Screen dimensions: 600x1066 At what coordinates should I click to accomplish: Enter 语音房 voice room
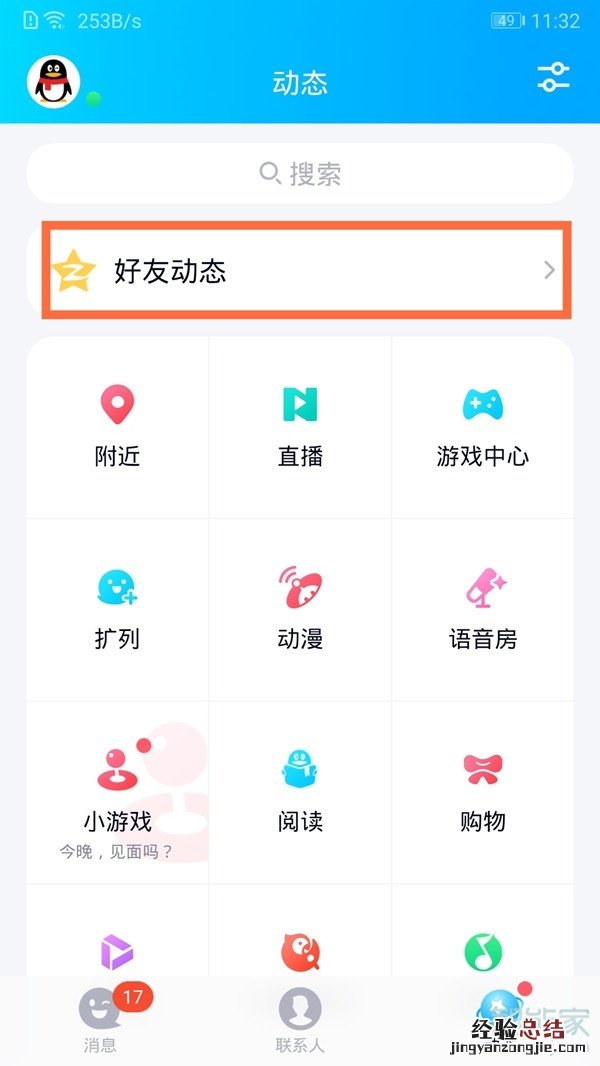tap(482, 609)
